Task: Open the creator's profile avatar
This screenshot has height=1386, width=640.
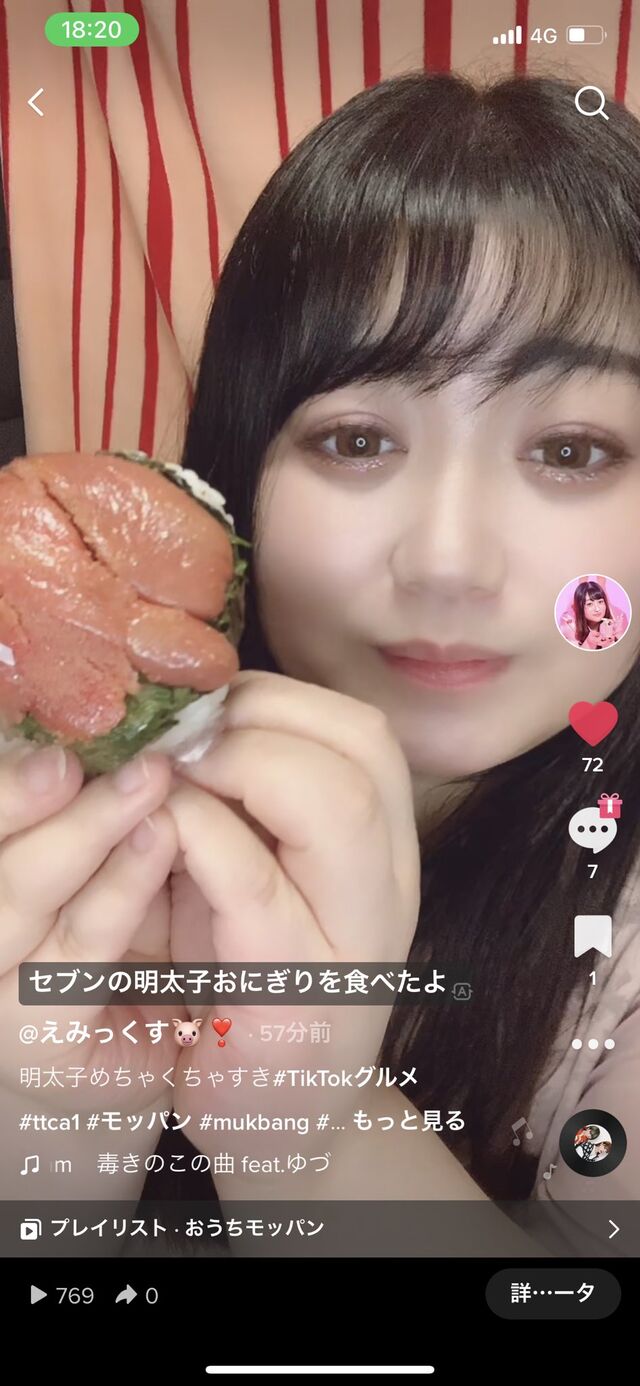Action: pos(593,612)
